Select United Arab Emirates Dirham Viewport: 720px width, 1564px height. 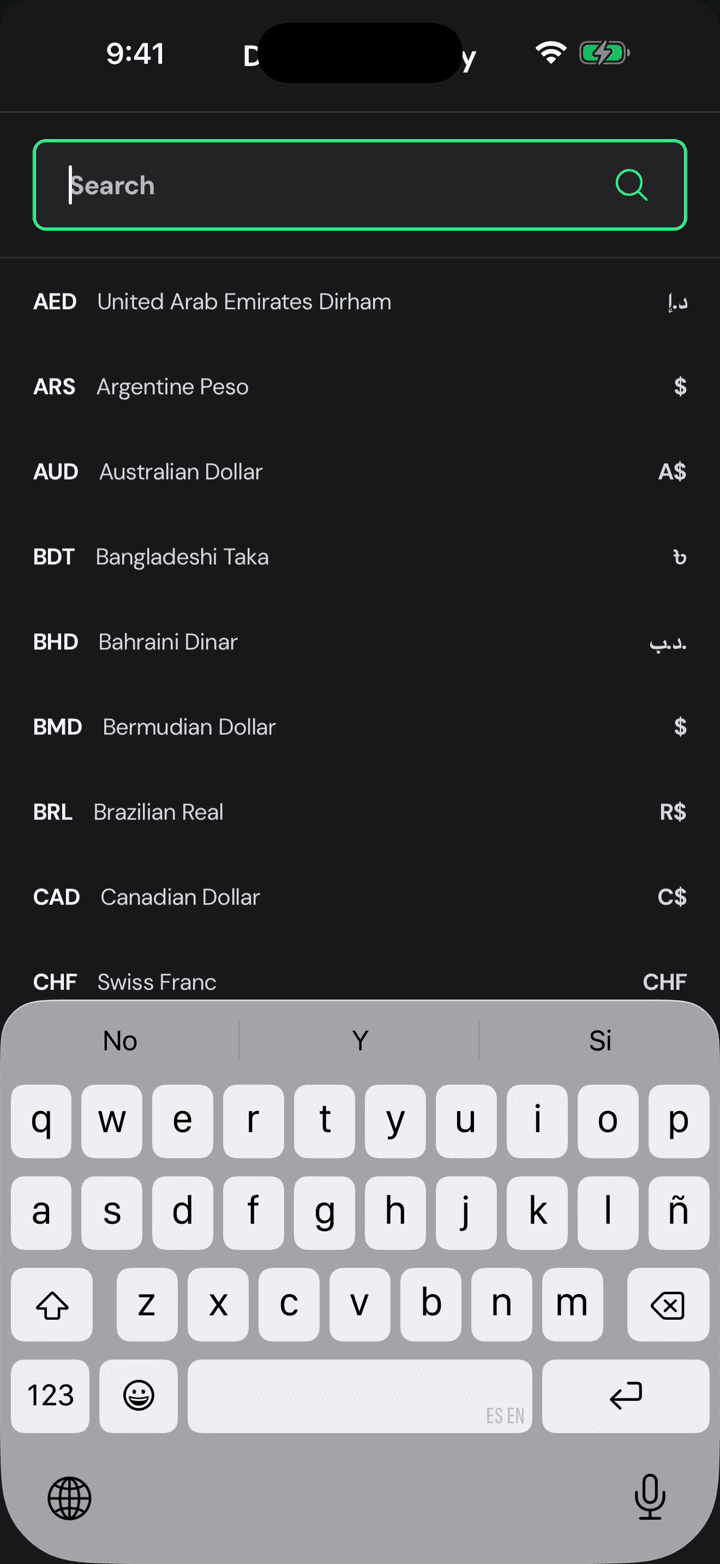point(360,302)
